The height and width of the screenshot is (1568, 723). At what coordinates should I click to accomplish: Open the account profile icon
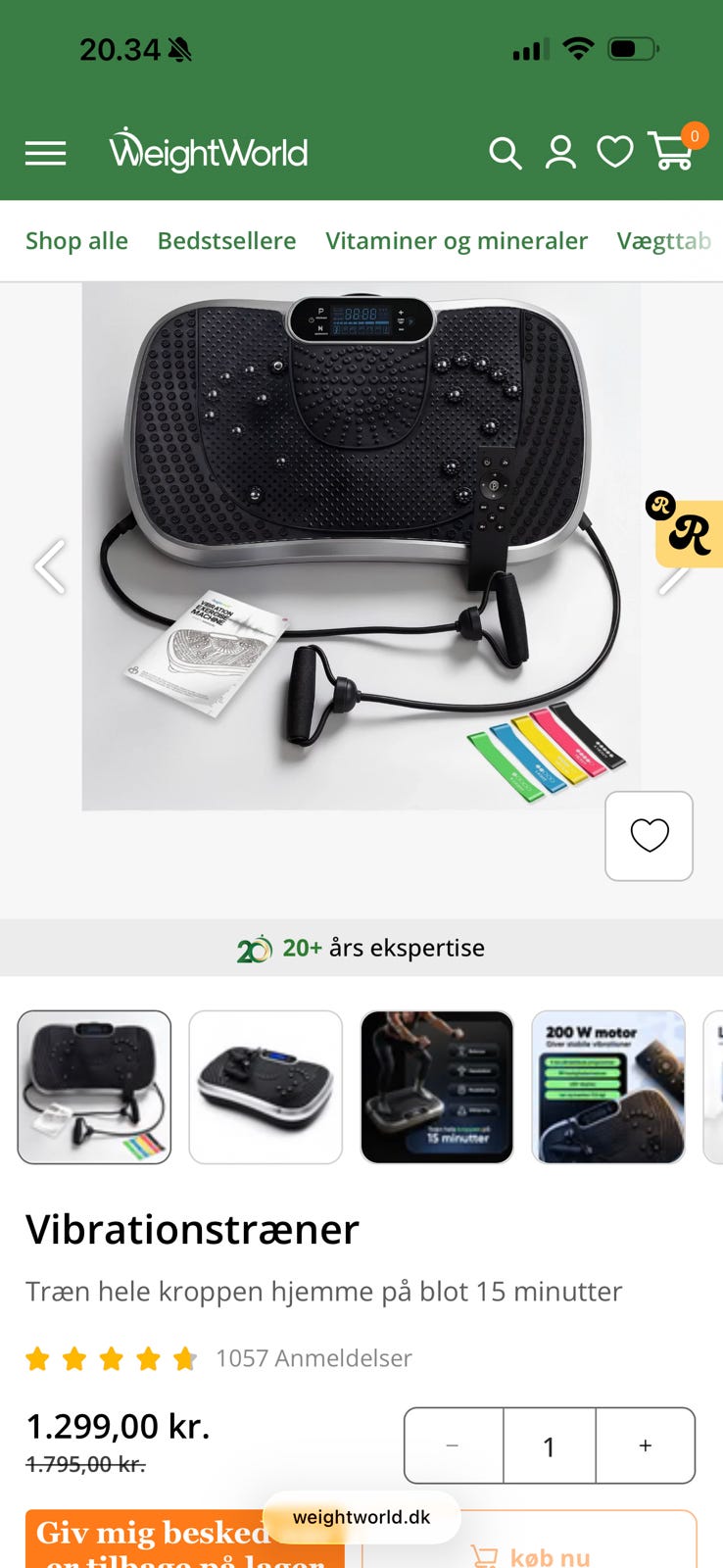(x=560, y=152)
